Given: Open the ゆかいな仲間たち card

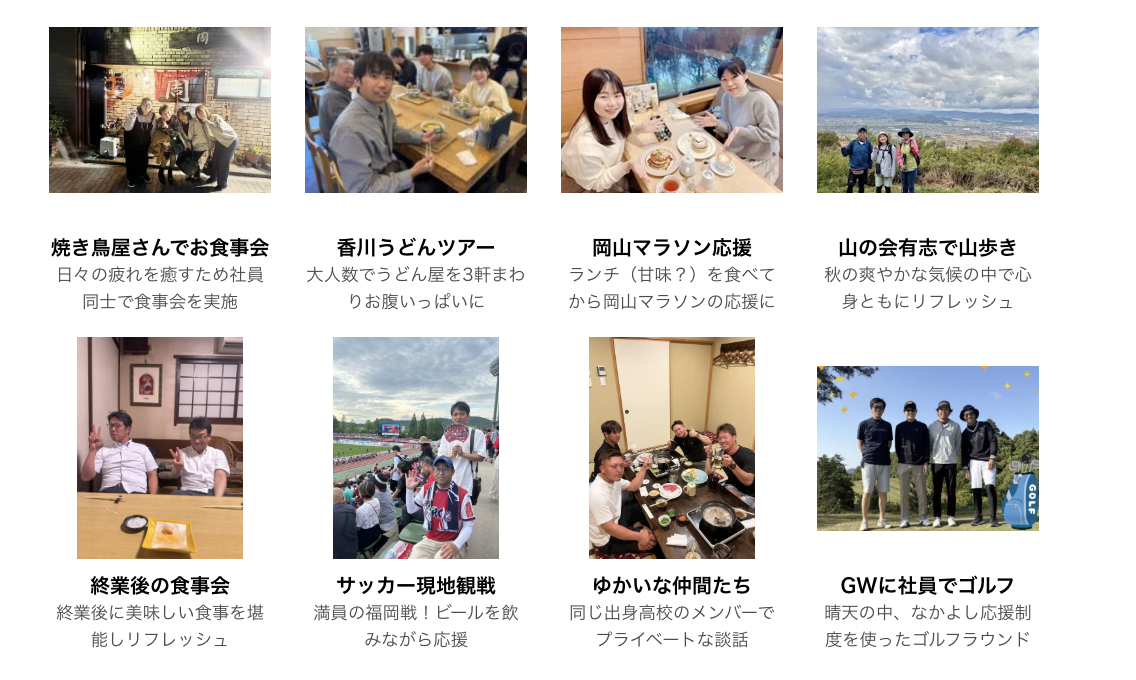Looking at the screenshot, I should (672, 448).
